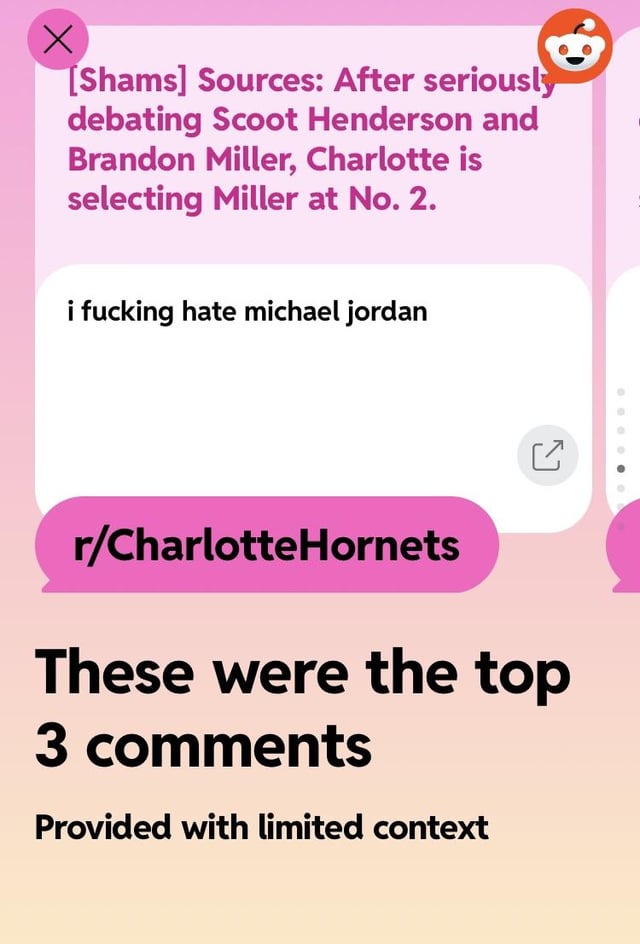Close the Reddit recap screen
This screenshot has height=944, width=640.
(60, 43)
